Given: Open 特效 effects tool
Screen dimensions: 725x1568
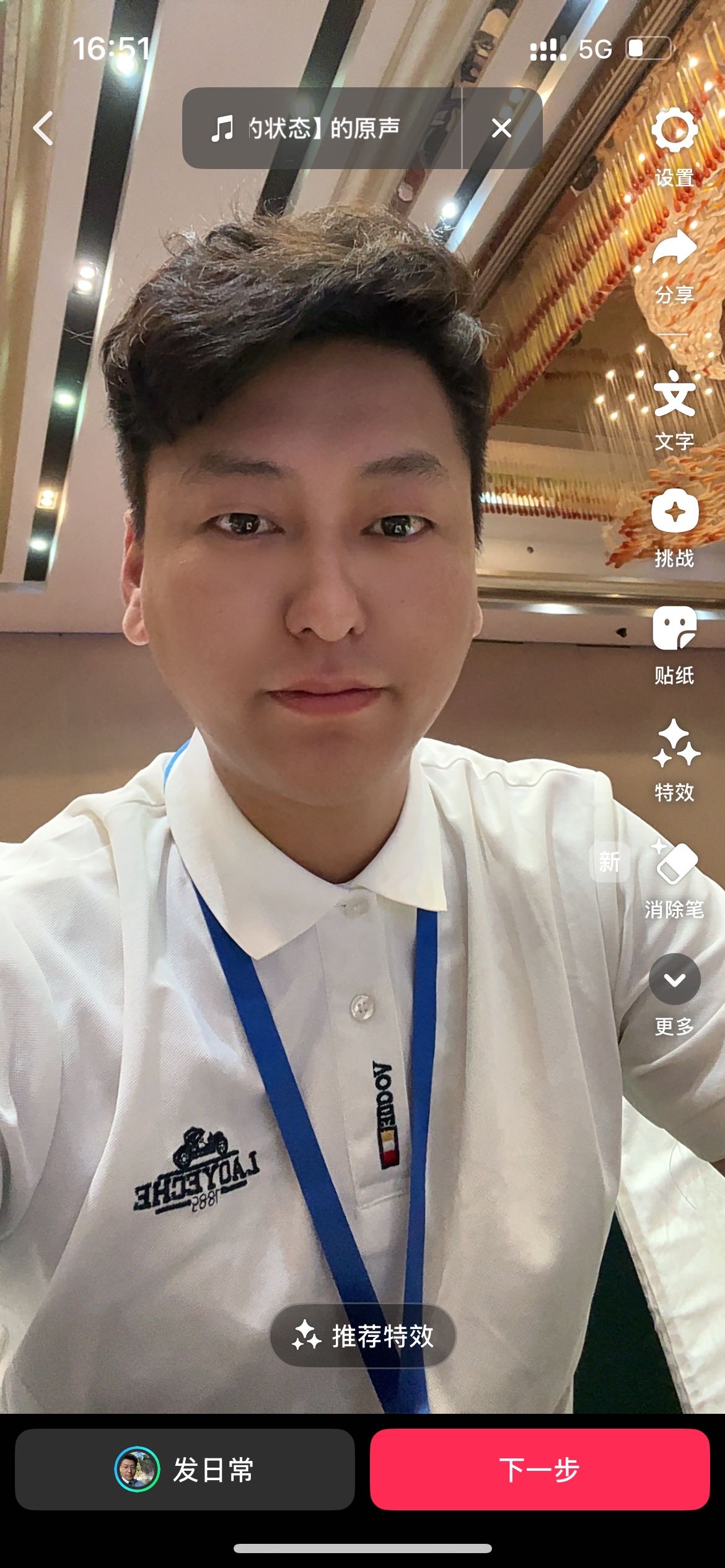Looking at the screenshot, I should 674,746.
